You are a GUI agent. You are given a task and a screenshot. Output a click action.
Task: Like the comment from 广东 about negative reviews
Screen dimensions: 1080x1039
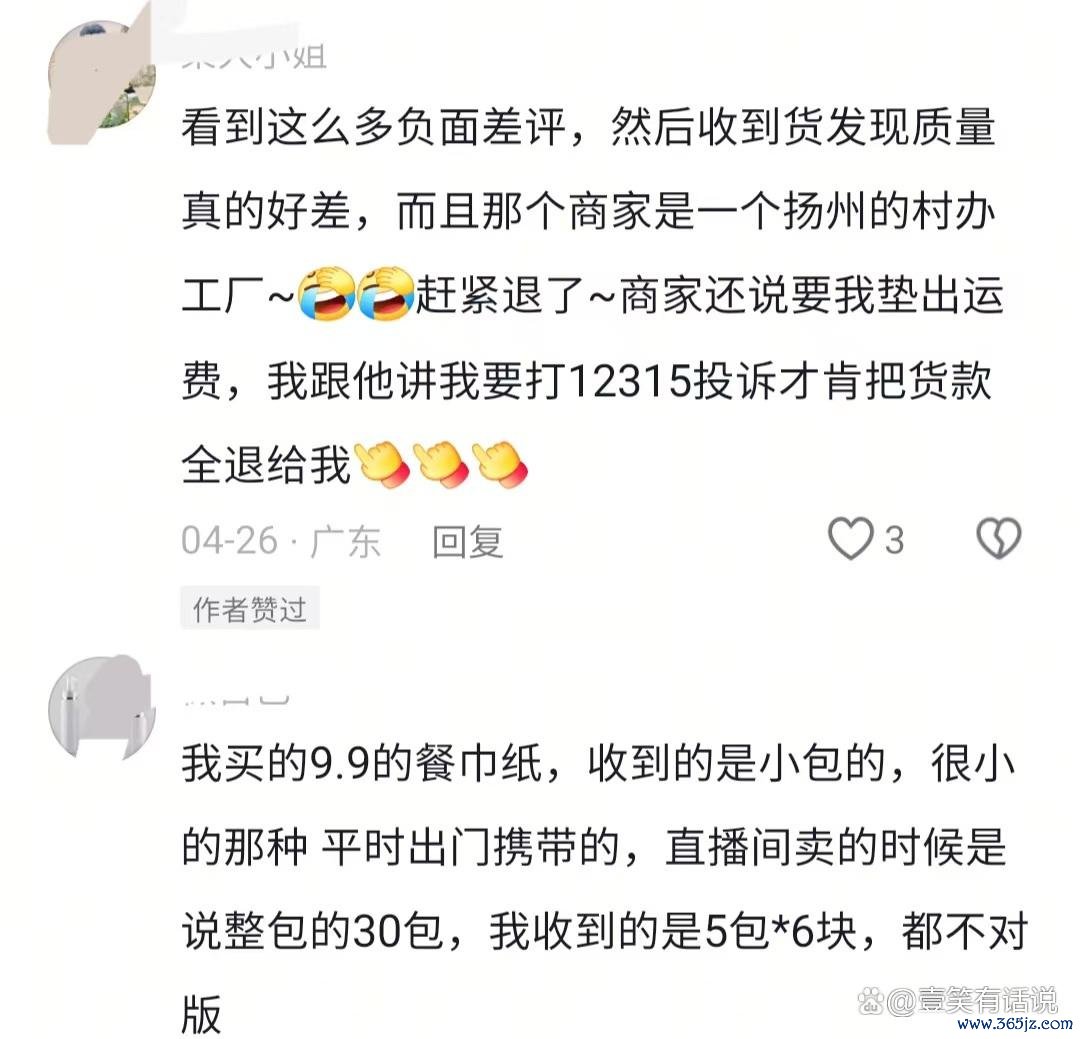pyautogui.click(x=851, y=540)
